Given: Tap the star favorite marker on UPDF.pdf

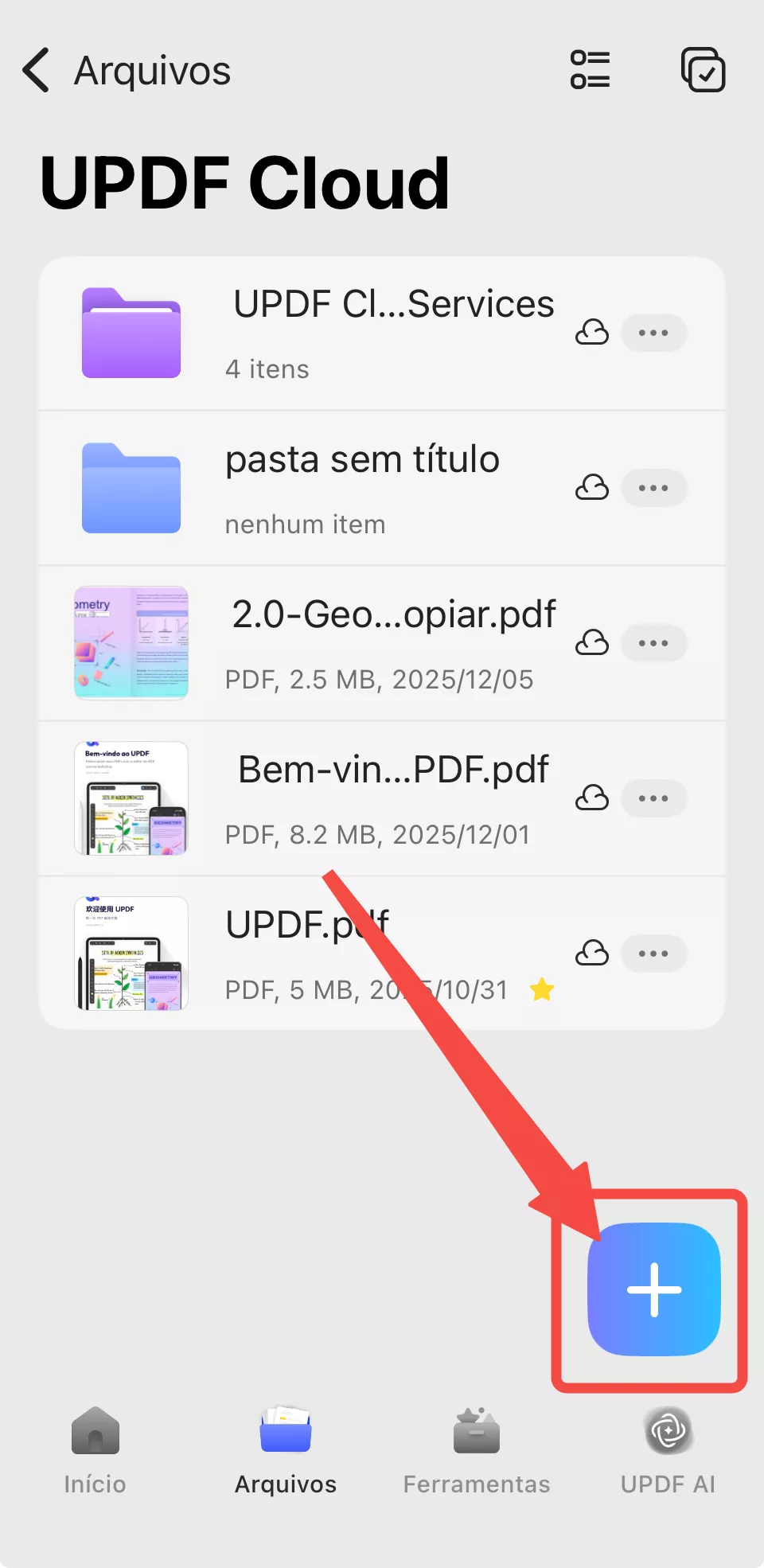Looking at the screenshot, I should point(542,989).
